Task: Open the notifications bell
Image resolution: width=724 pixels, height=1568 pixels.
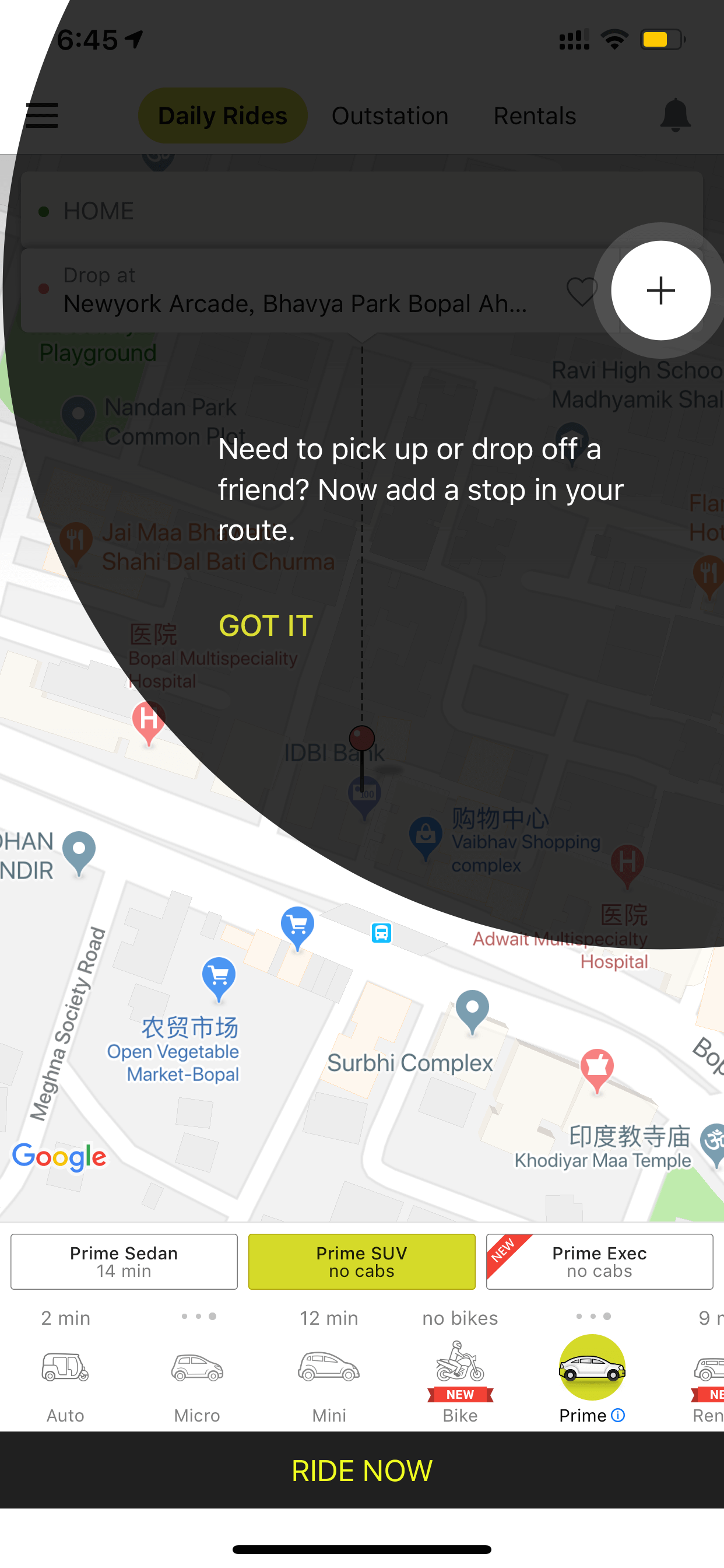Action: coord(676,115)
